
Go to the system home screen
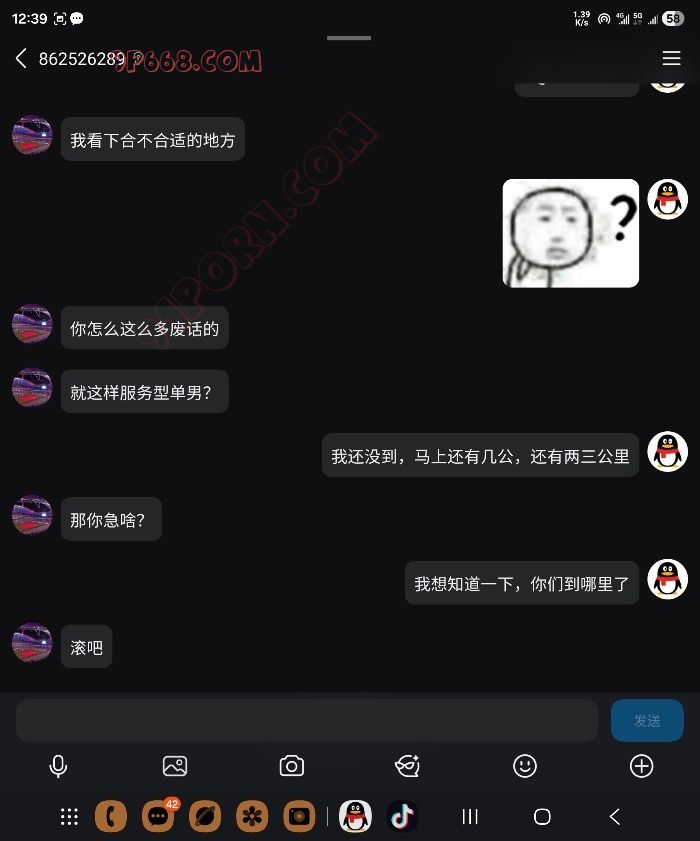tap(542, 817)
